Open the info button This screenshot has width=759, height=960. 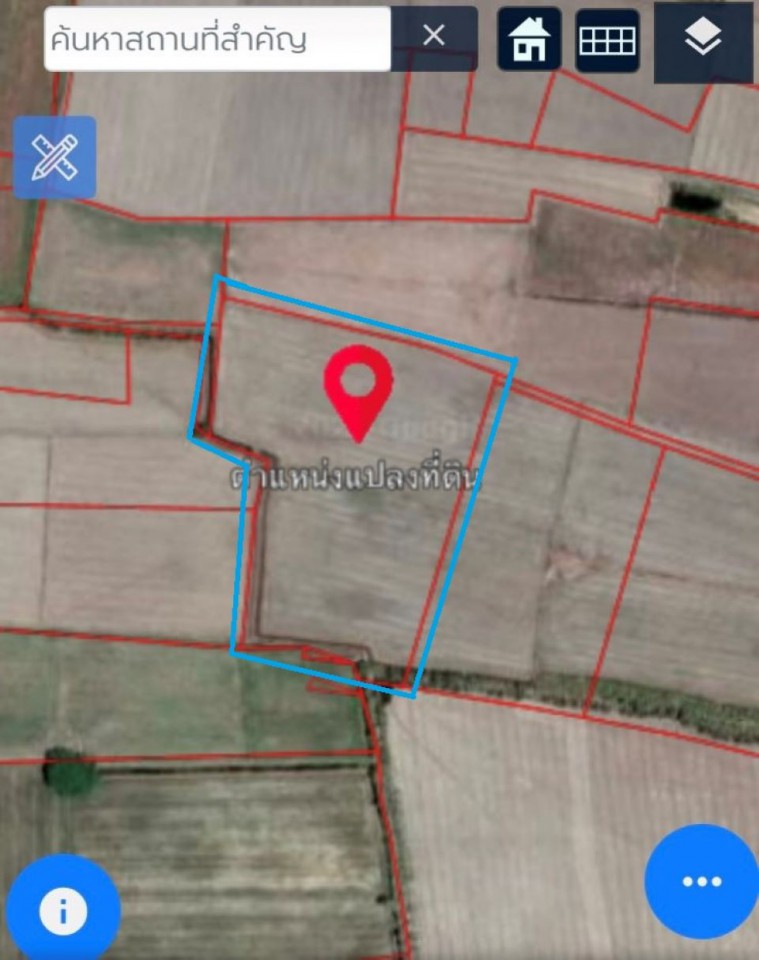[62, 910]
